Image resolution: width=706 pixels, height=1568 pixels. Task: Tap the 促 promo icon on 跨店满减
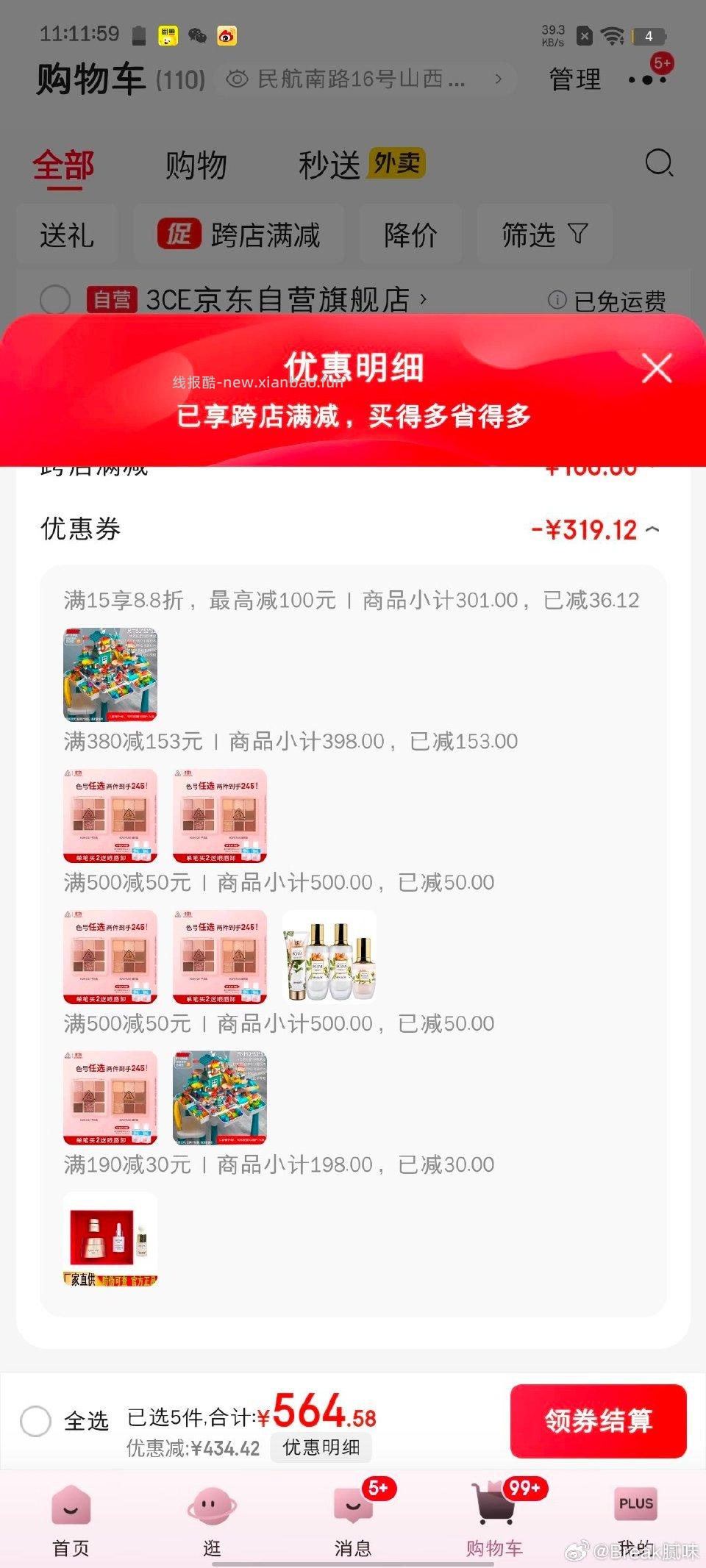click(x=179, y=234)
